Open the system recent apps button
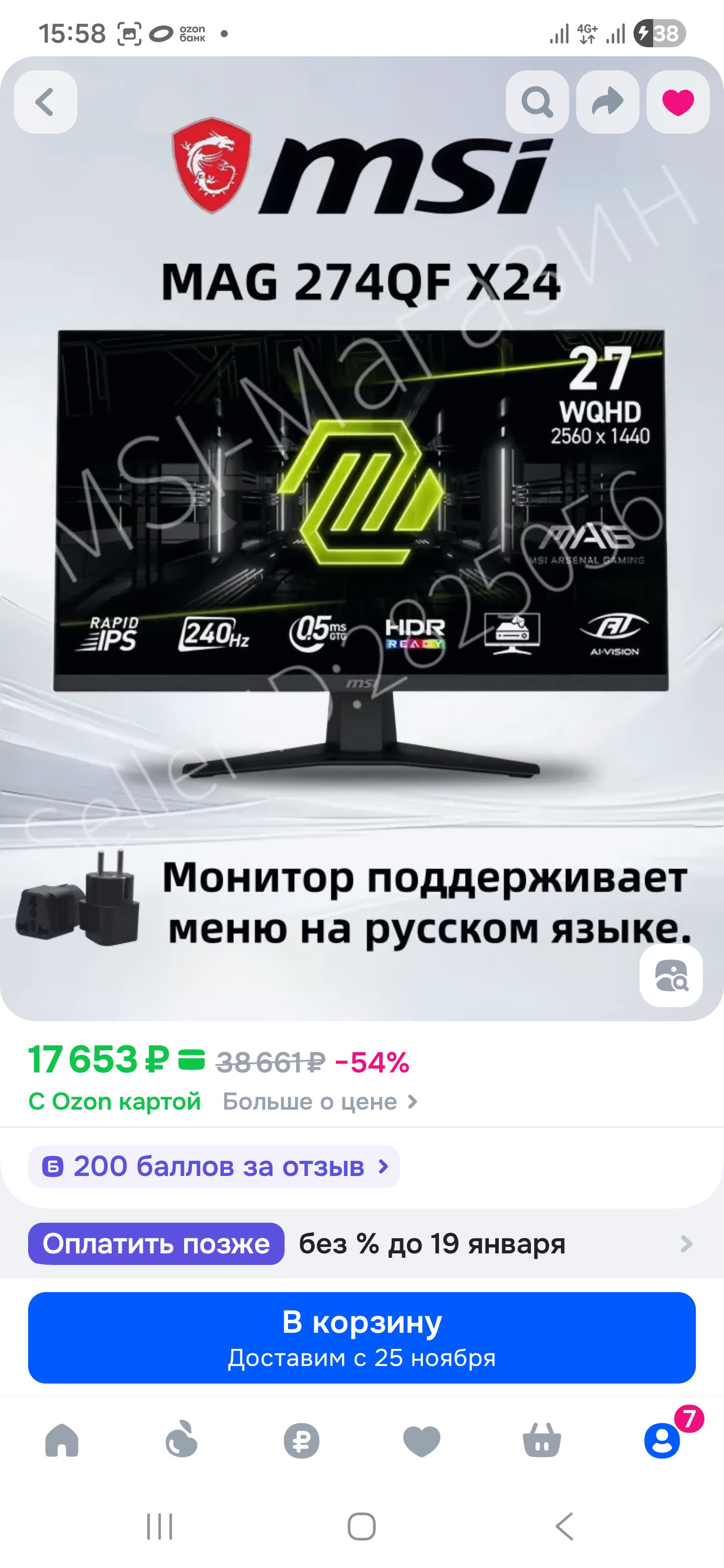 159,1527
